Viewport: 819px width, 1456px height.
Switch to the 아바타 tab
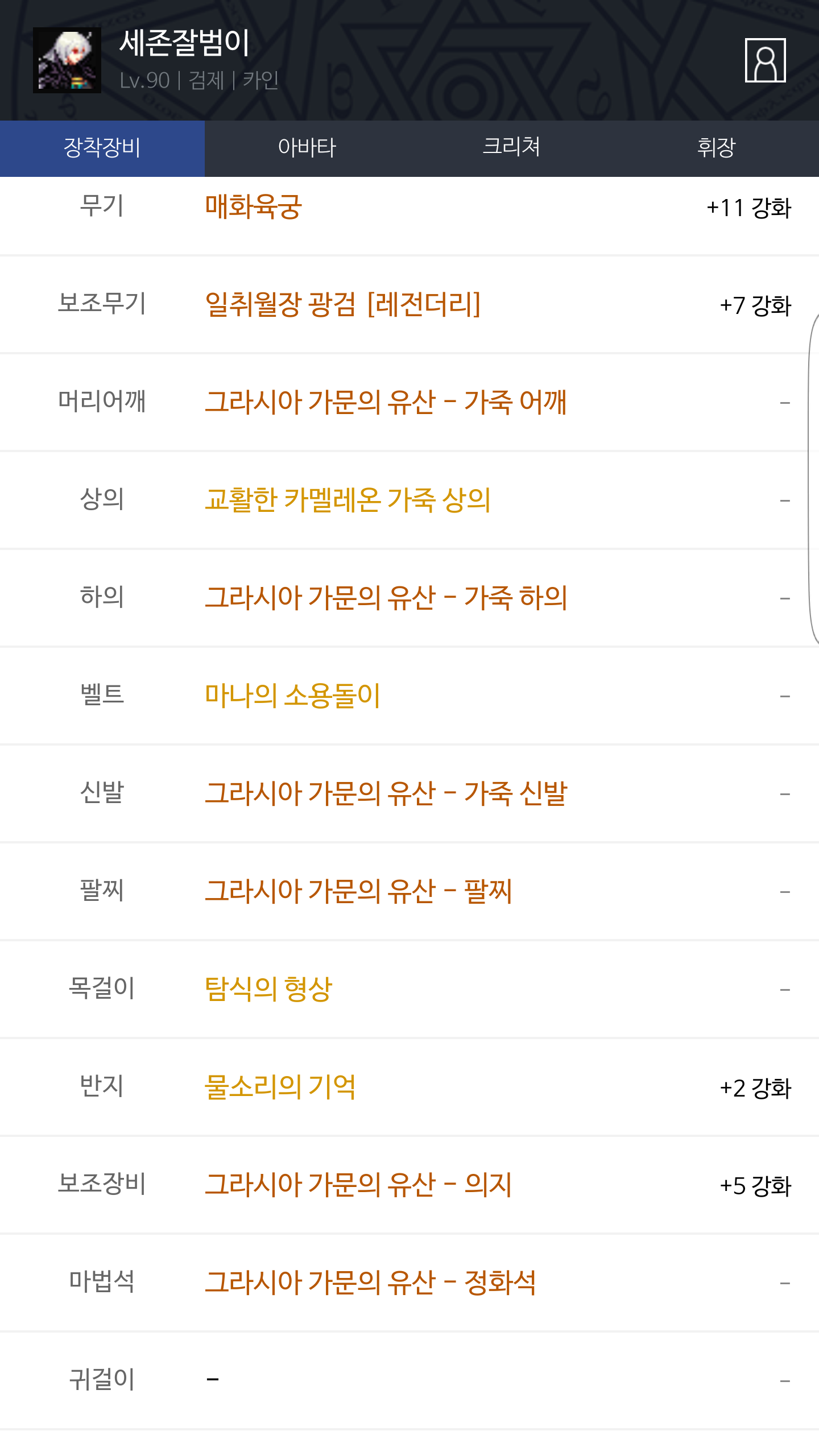pyautogui.click(x=307, y=148)
